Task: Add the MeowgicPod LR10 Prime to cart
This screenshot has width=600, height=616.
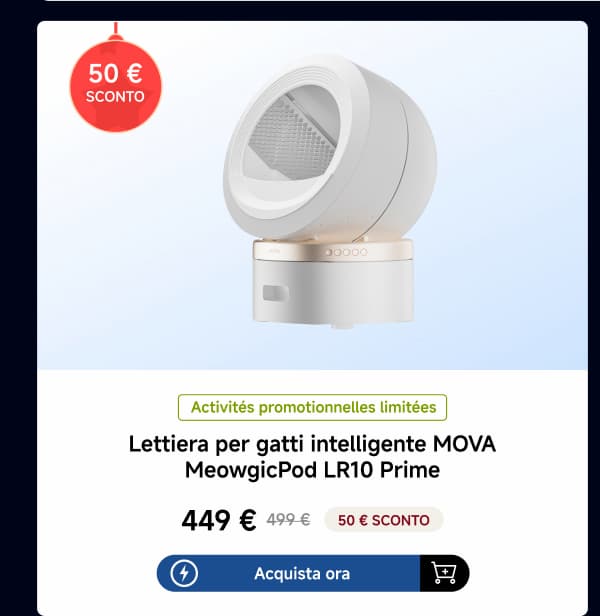Action: tap(443, 574)
